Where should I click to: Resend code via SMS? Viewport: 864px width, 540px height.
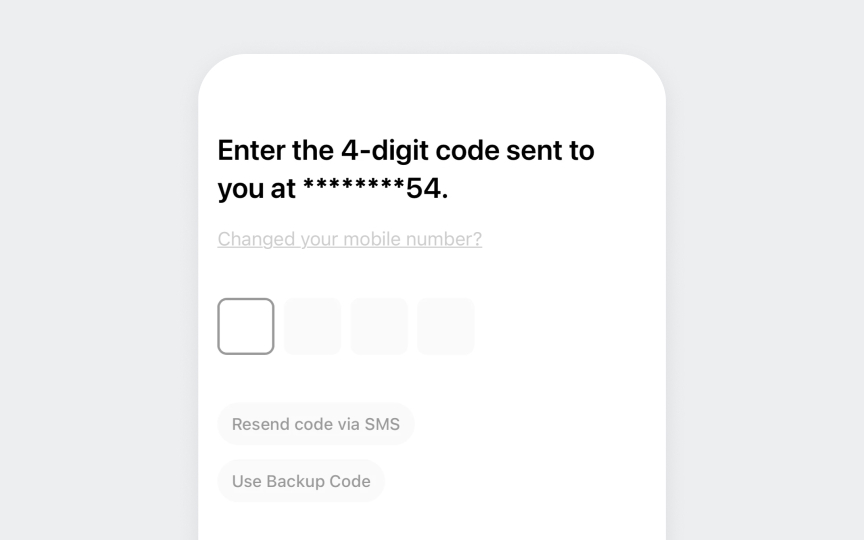(315, 424)
